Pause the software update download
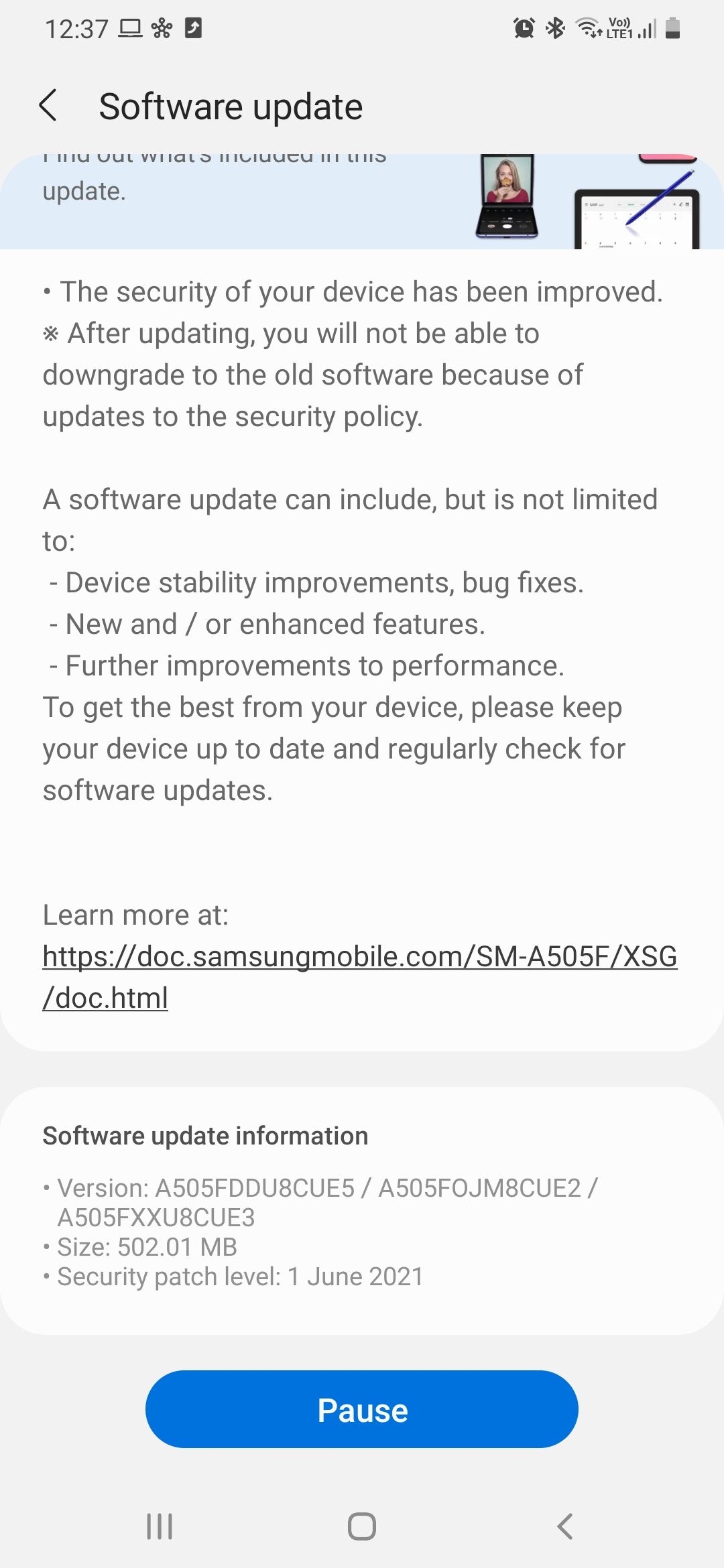 click(362, 1410)
